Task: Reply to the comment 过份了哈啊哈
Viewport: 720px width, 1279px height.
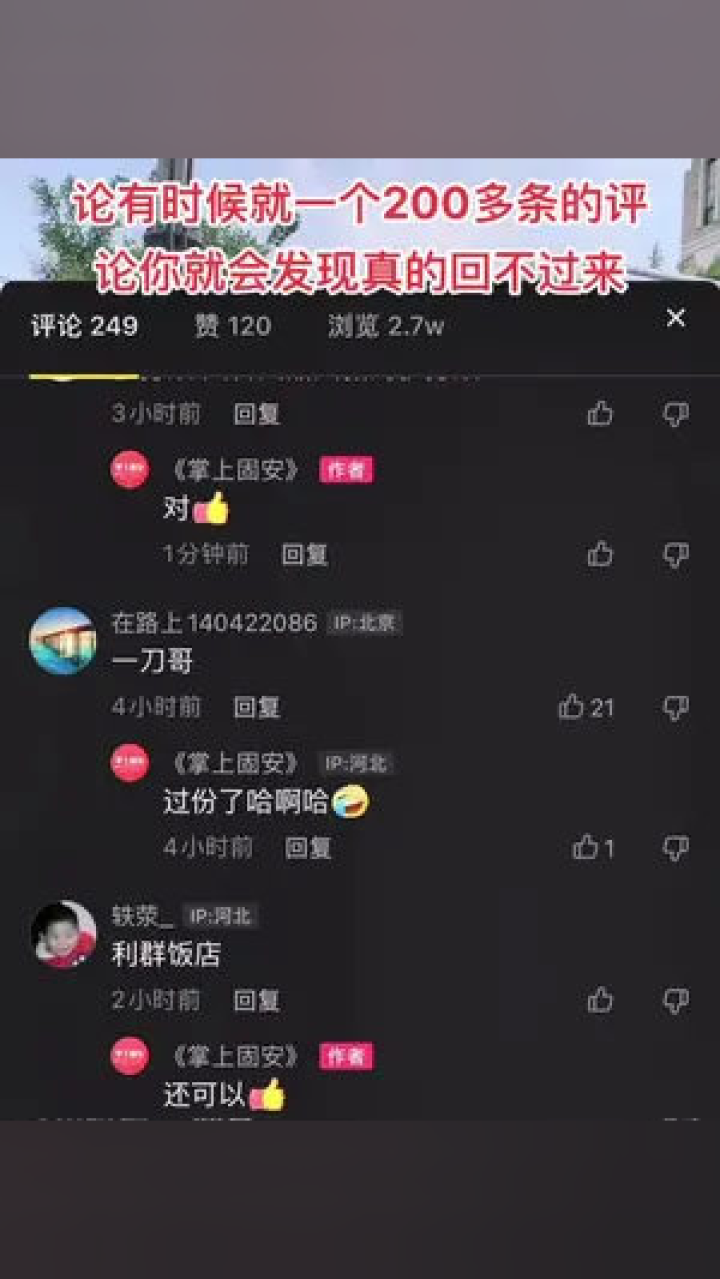Action: [x=308, y=848]
